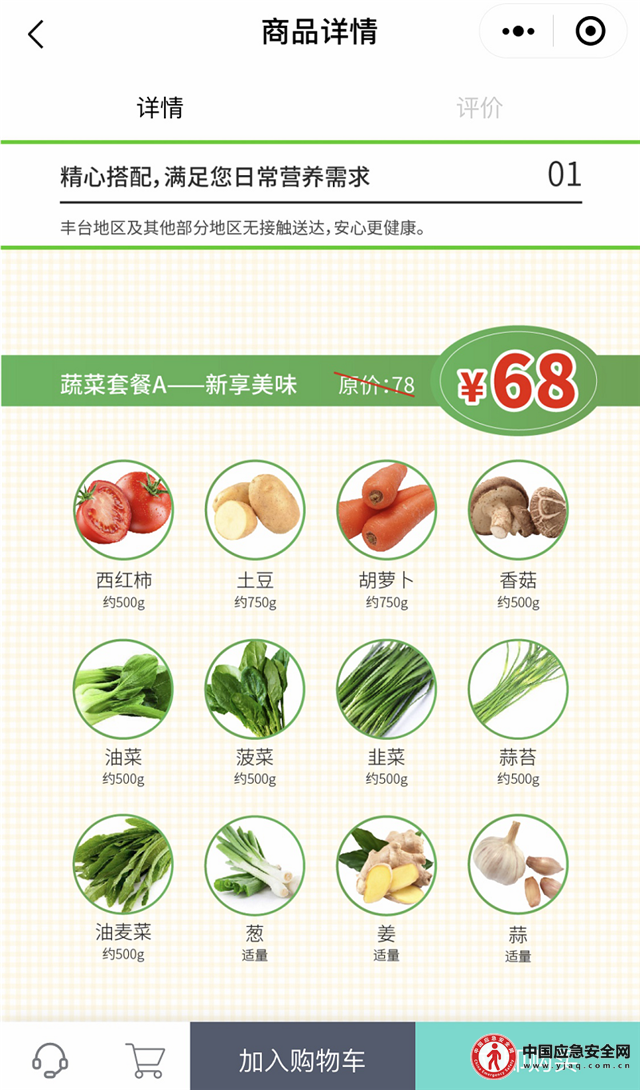This screenshot has width=640, height=1090.
Task: Open the mini-program more options menu
Action: tap(518, 32)
